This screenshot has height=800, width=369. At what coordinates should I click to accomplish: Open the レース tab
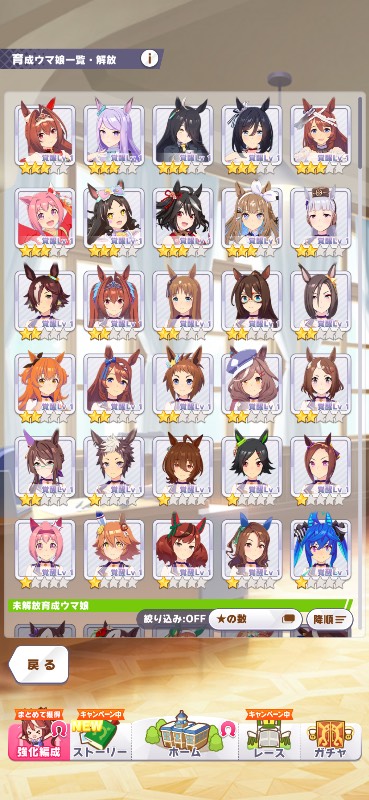pos(268,741)
